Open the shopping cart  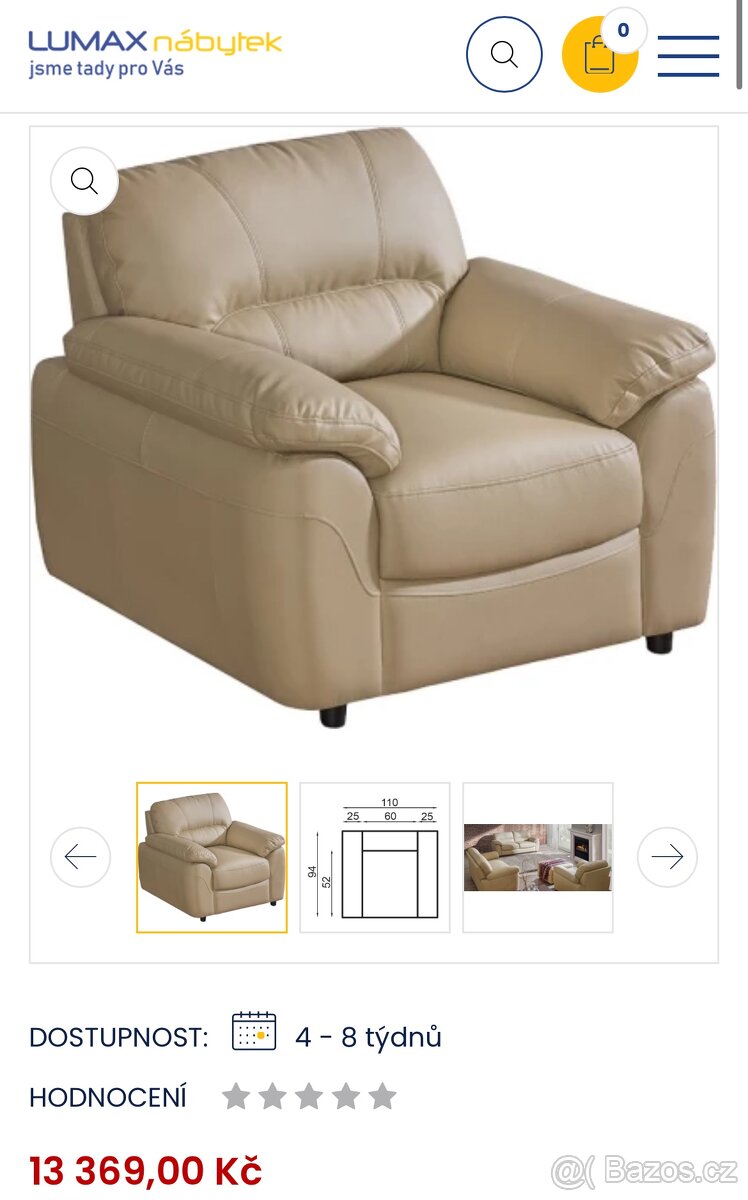600,55
